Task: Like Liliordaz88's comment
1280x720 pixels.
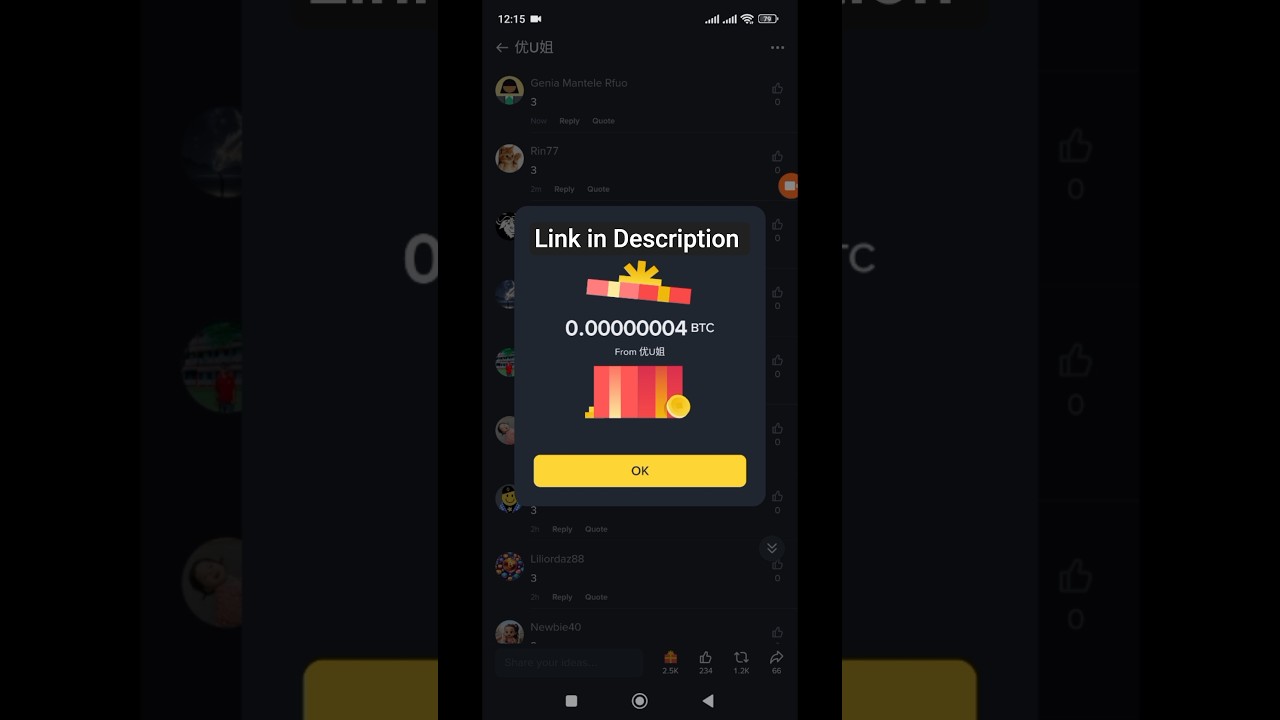Action: (x=777, y=565)
